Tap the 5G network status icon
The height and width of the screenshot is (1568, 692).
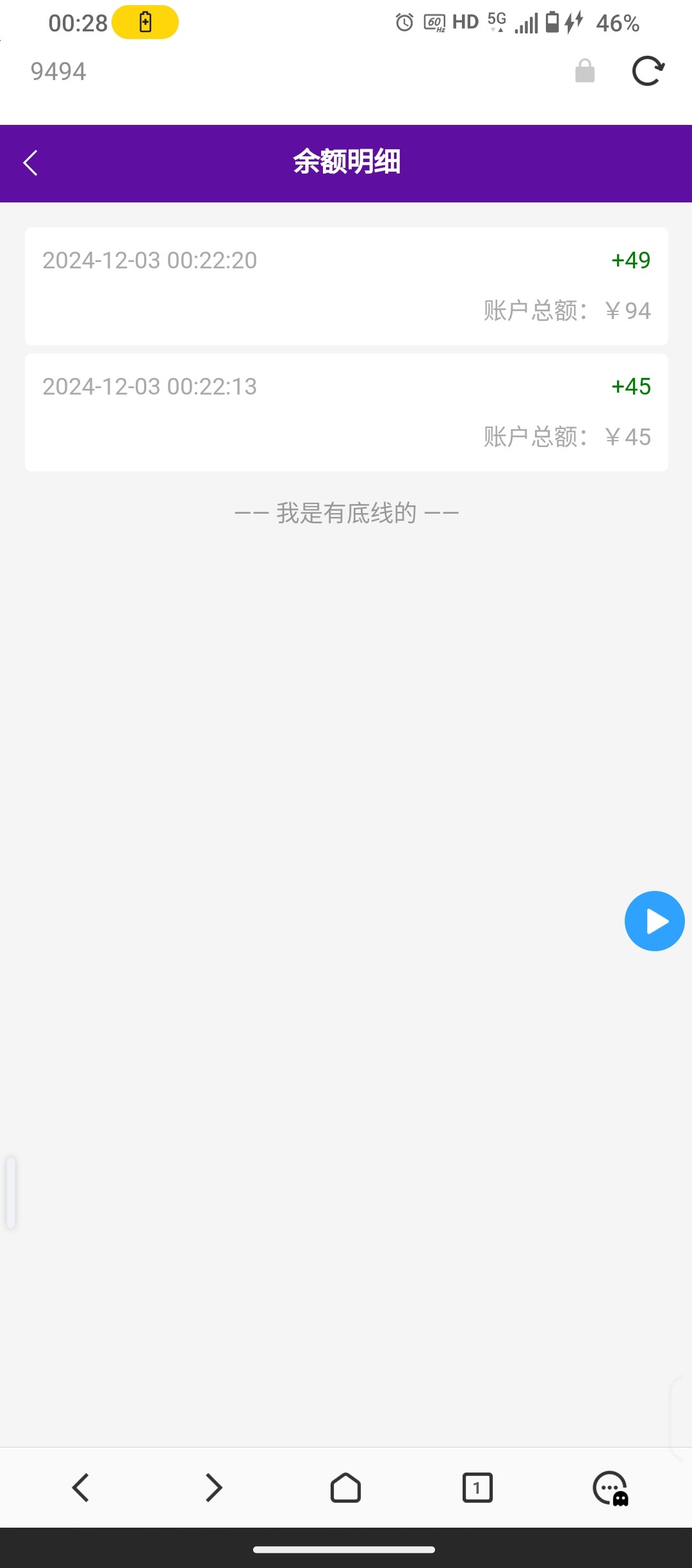pos(497,21)
